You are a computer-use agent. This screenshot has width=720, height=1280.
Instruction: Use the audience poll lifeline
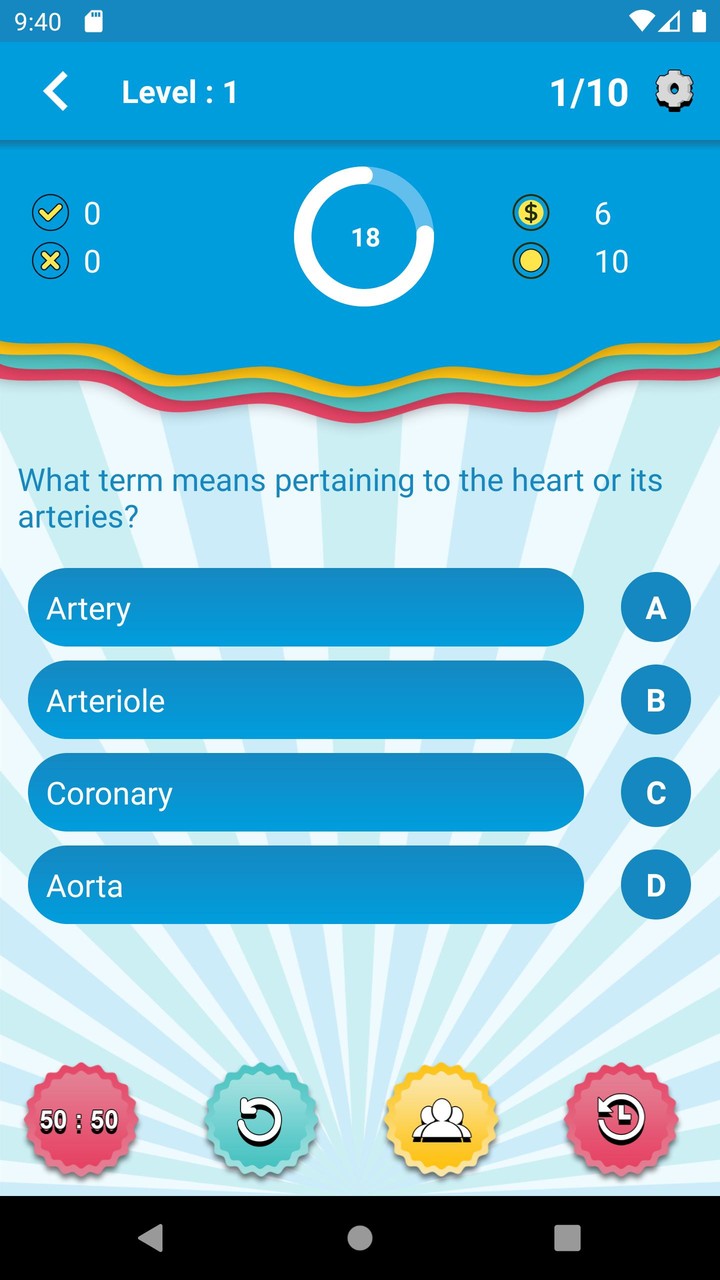440,1120
